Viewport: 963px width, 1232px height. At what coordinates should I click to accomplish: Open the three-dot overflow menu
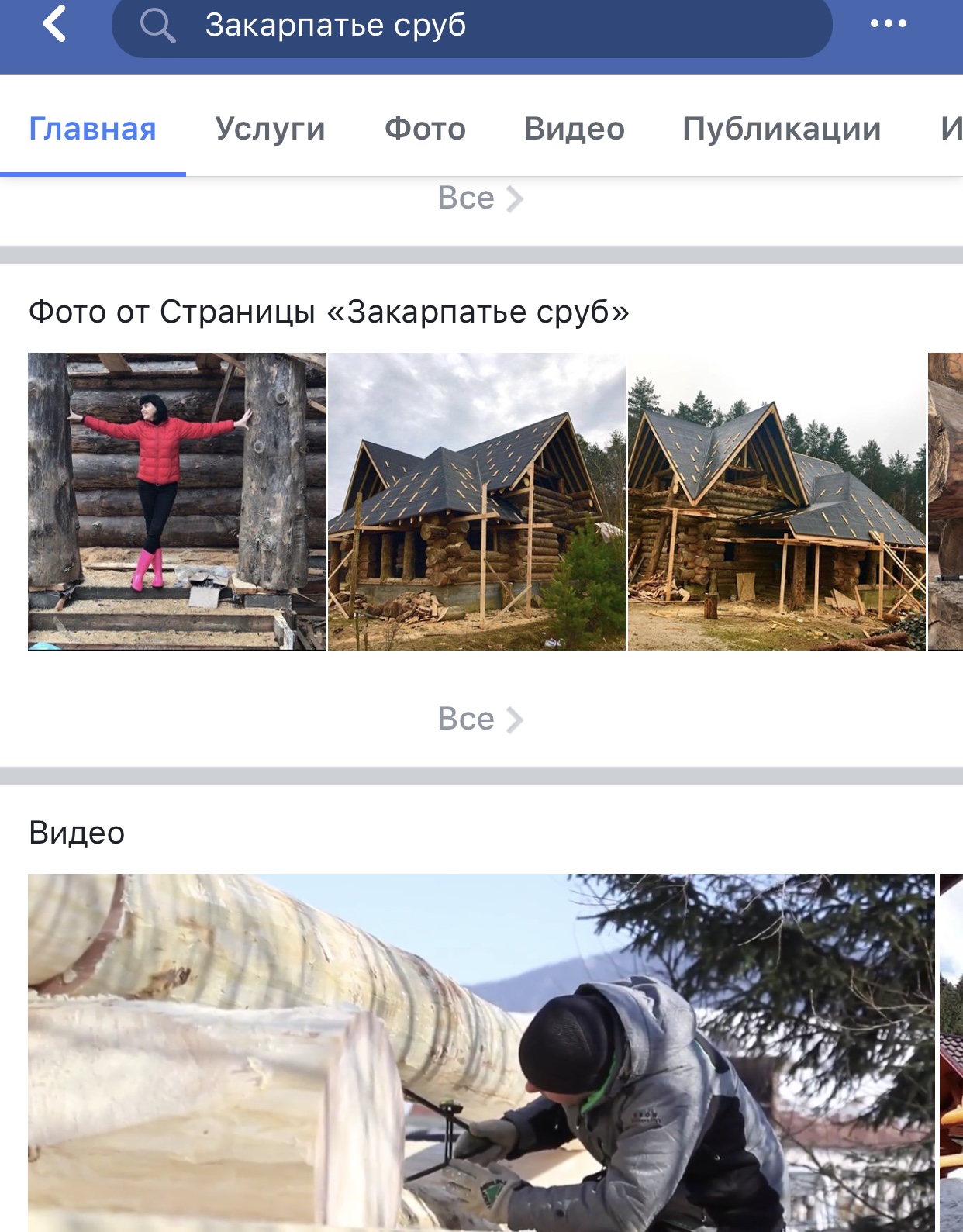(x=888, y=24)
